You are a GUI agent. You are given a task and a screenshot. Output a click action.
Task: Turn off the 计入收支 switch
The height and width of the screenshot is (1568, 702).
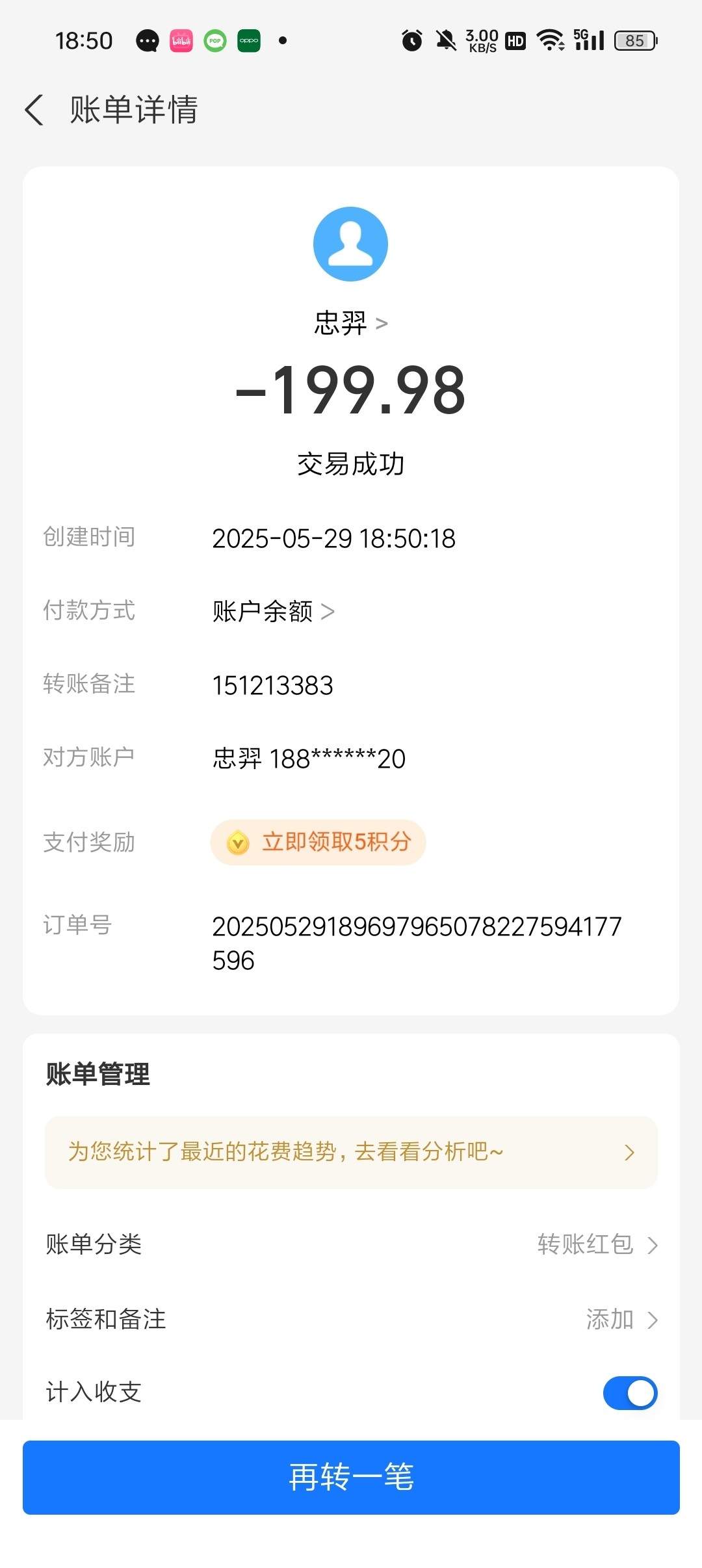click(630, 1392)
